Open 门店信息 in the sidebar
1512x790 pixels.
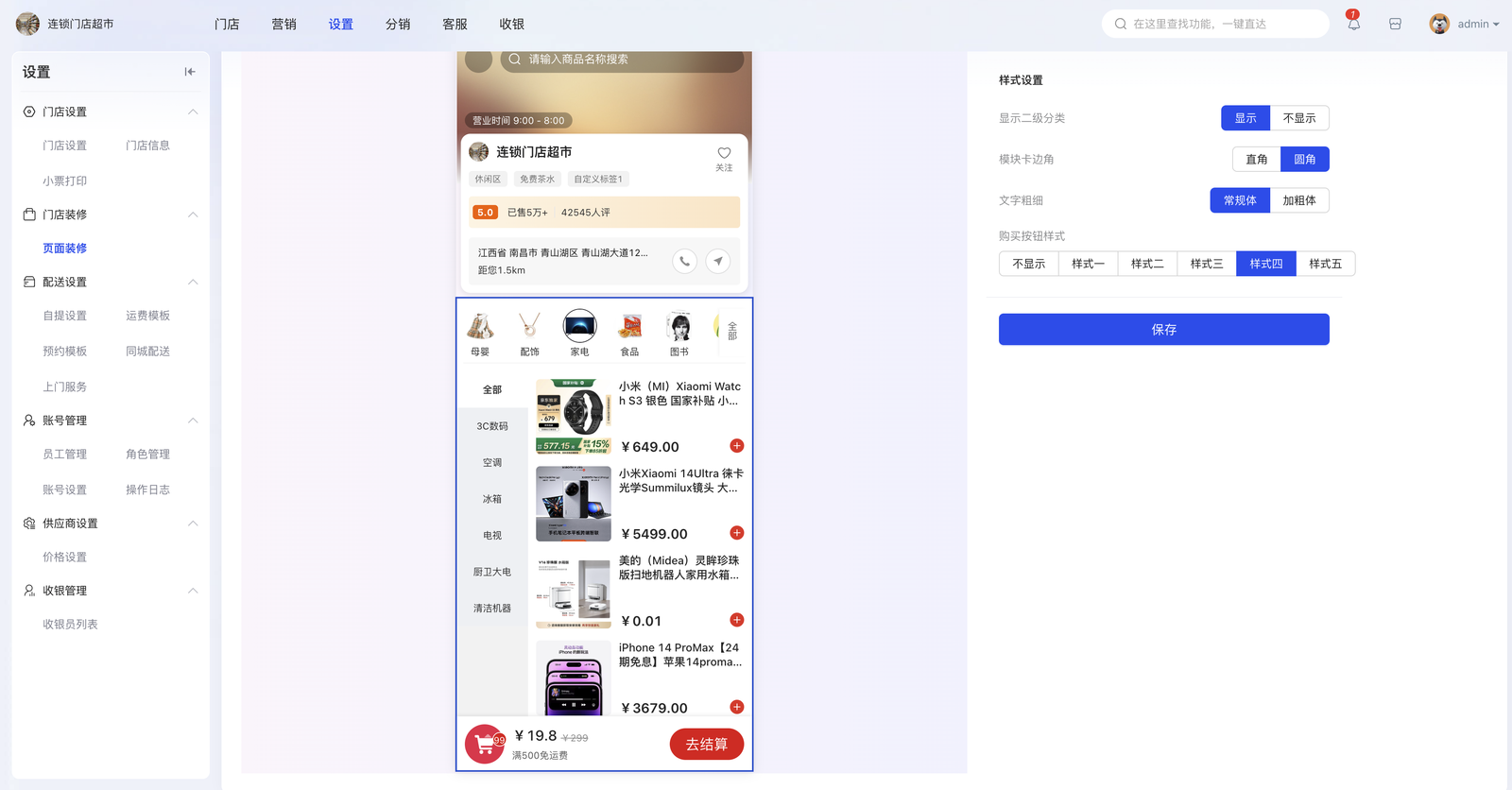pos(147,146)
